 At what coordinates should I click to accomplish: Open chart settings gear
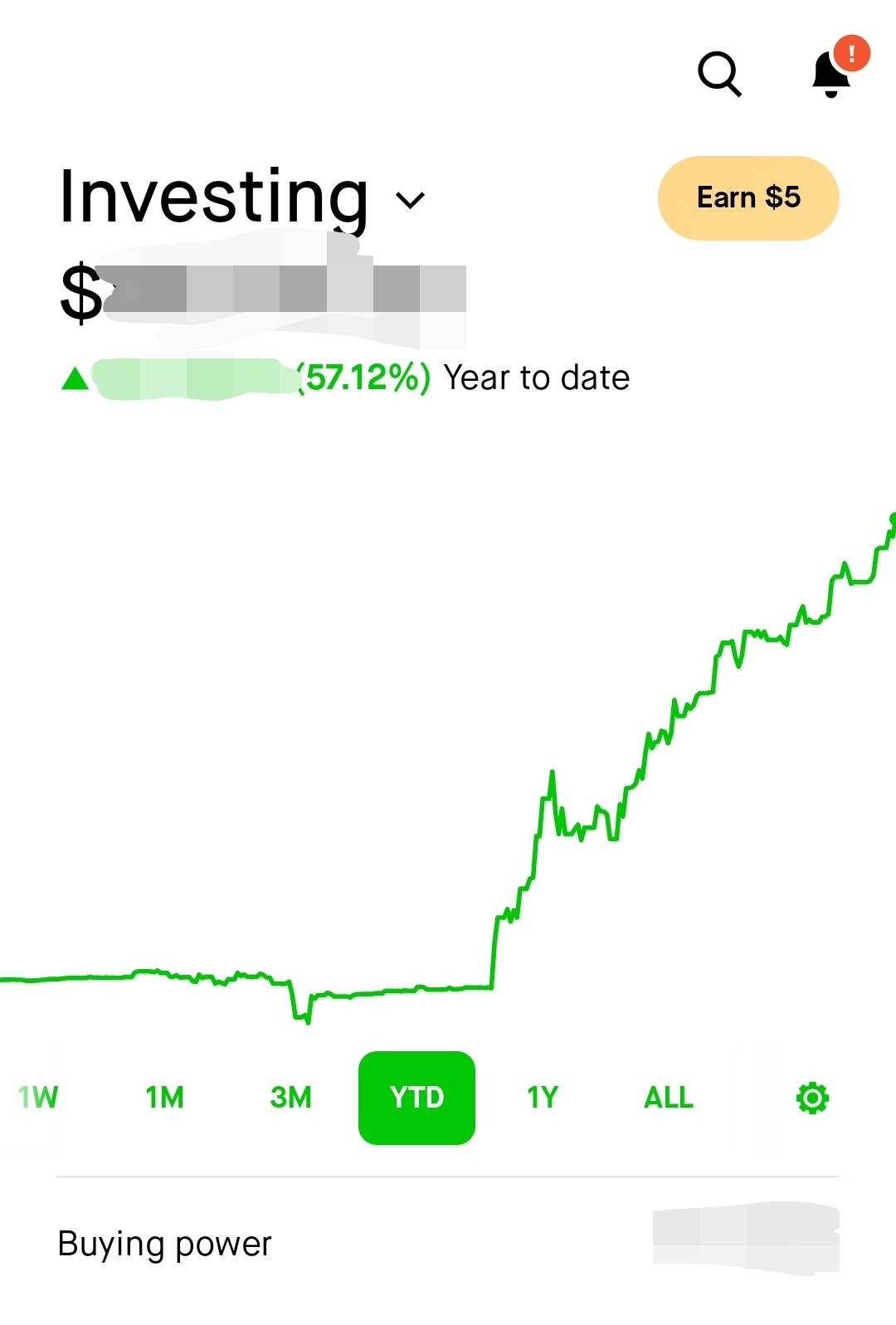[x=812, y=1098]
